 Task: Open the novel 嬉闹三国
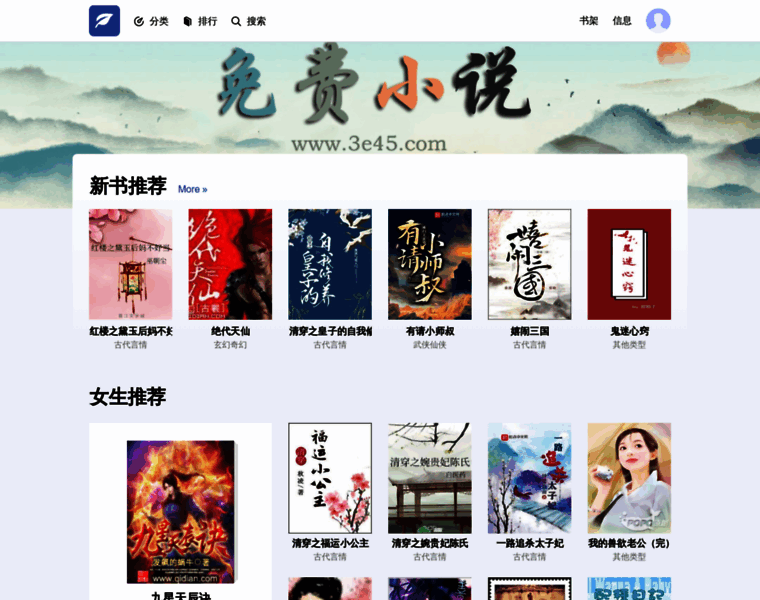[529, 265]
